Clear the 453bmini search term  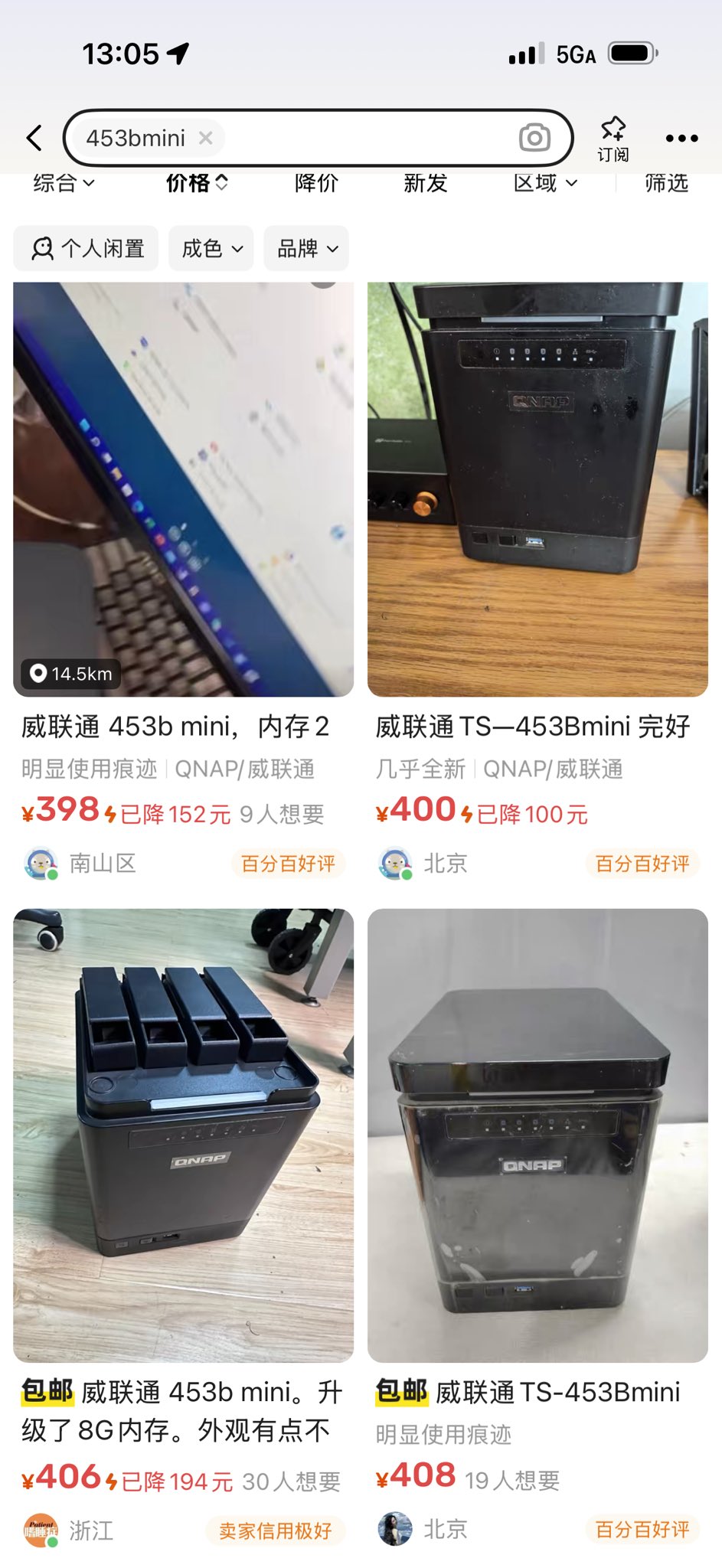pos(205,138)
